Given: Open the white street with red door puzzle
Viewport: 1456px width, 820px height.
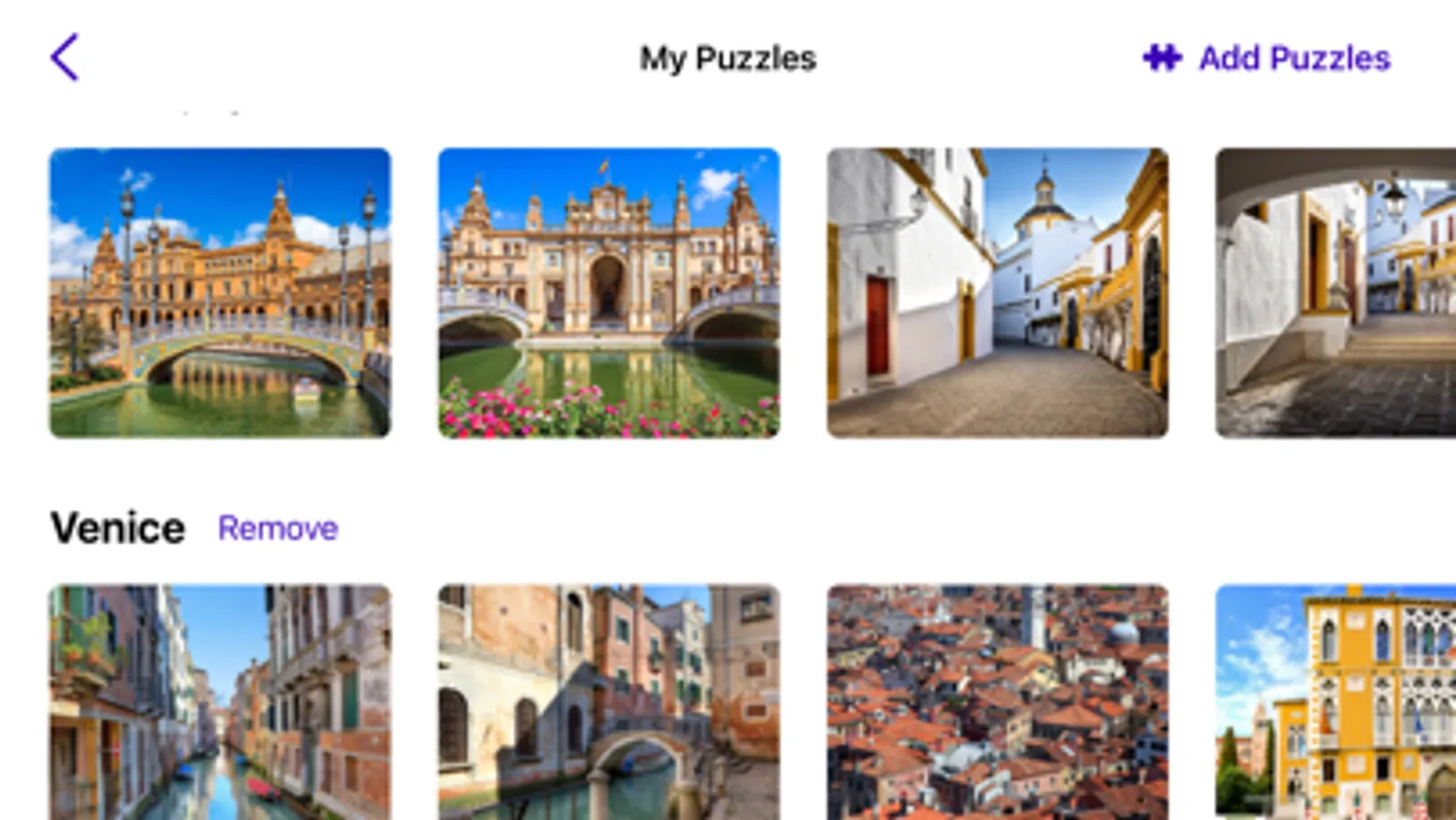Looking at the screenshot, I should [998, 292].
